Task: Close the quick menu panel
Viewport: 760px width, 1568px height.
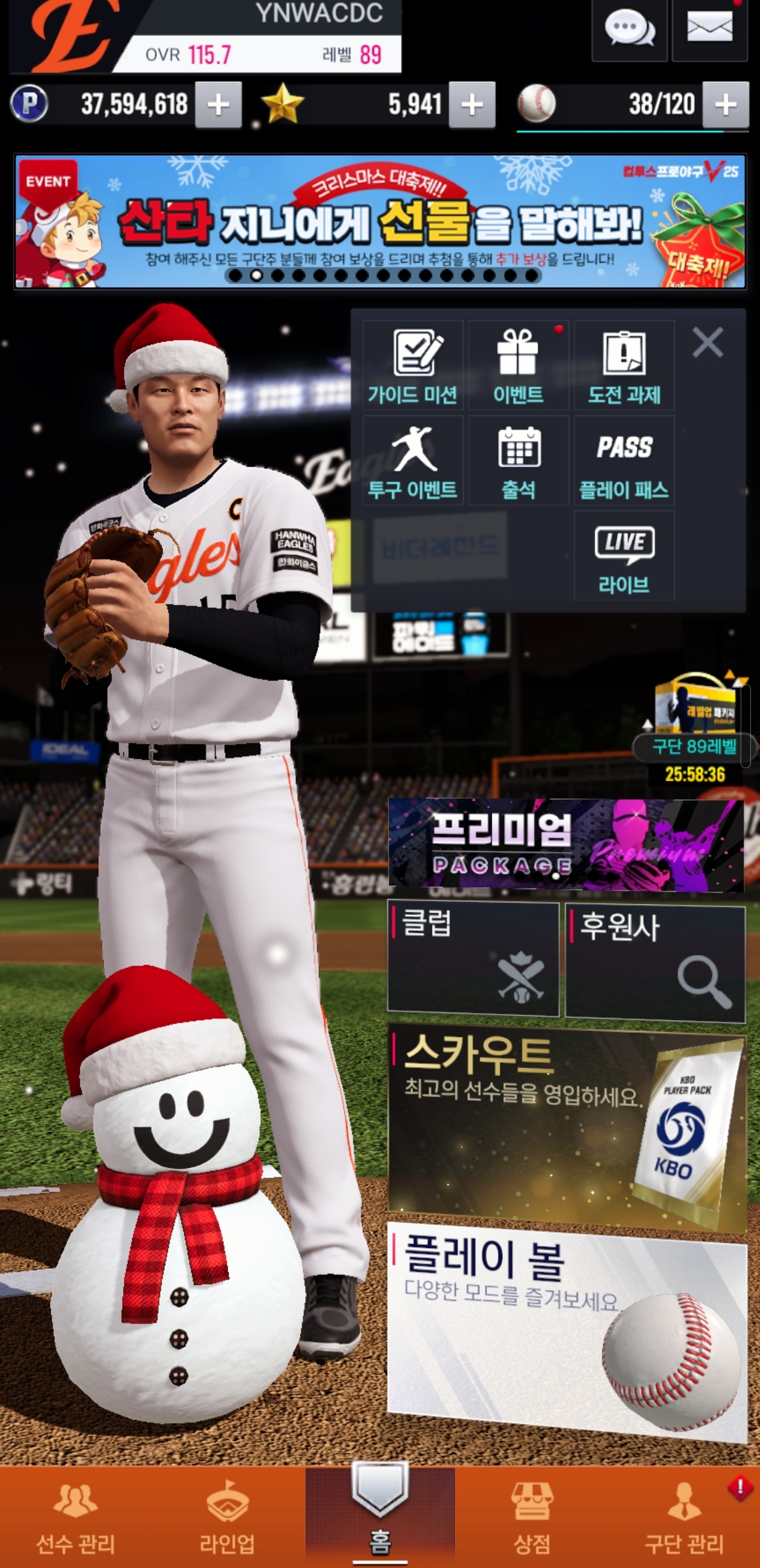Action: (708, 342)
